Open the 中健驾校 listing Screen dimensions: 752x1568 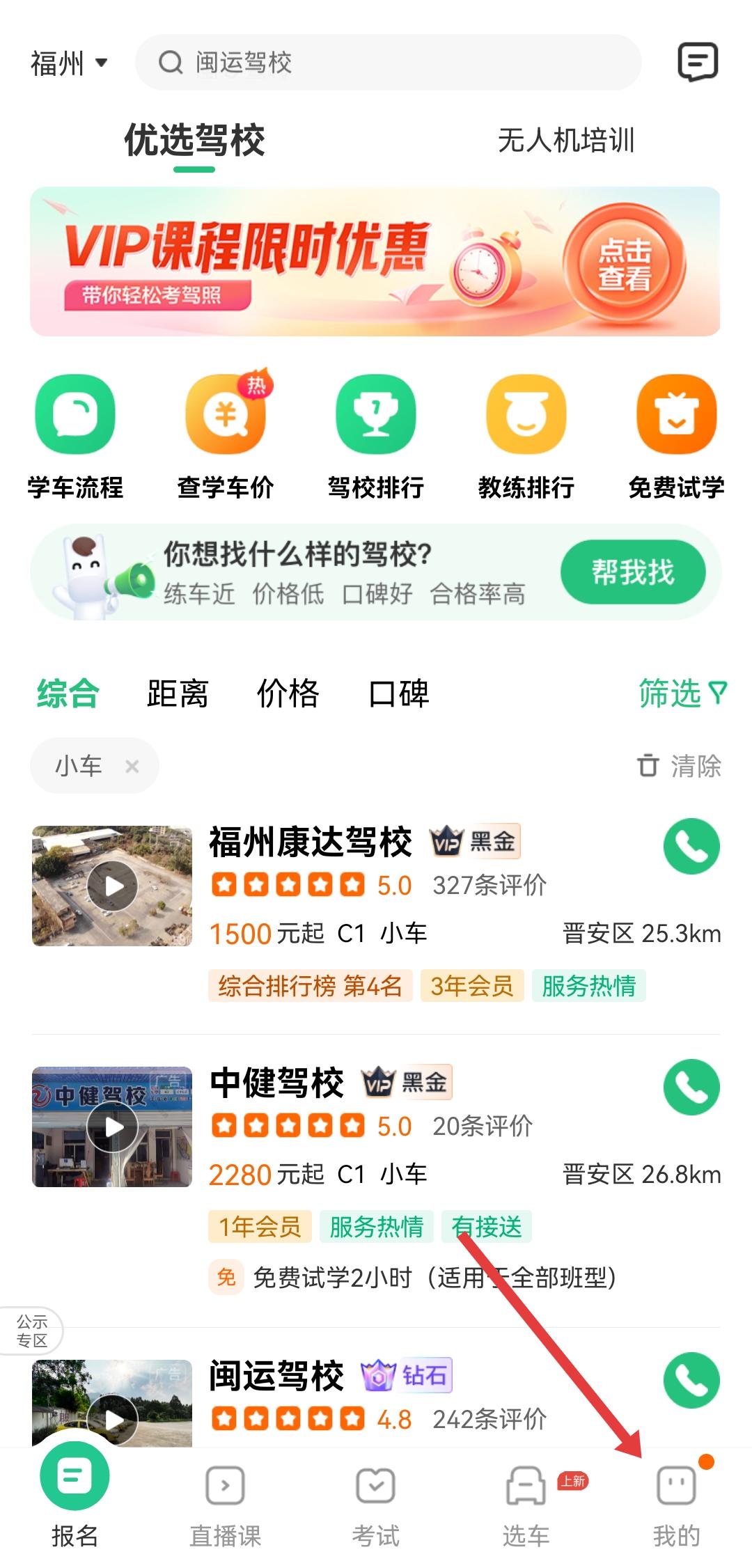[x=277, y=1083]
